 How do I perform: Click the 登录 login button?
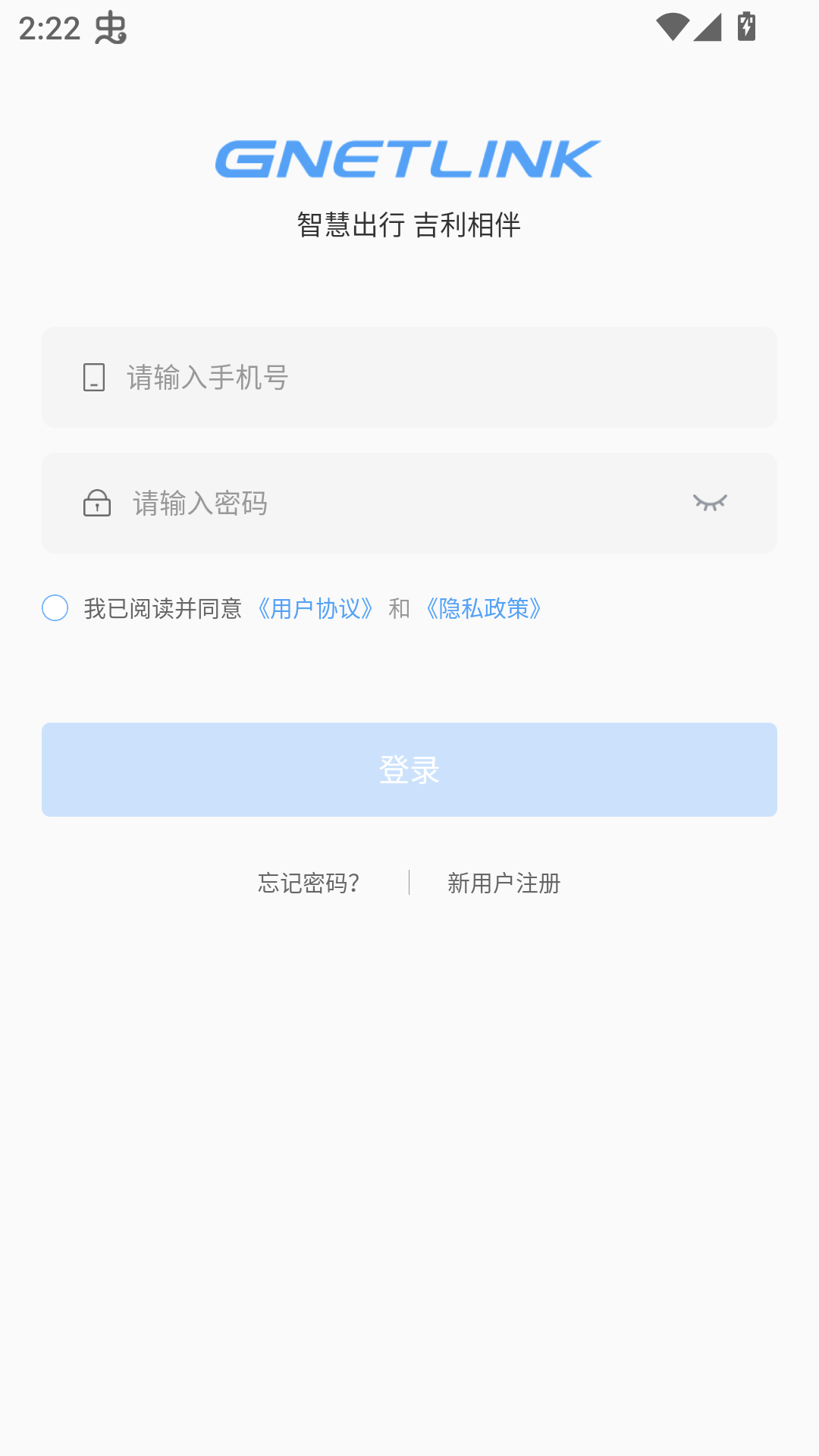(409, 769)
